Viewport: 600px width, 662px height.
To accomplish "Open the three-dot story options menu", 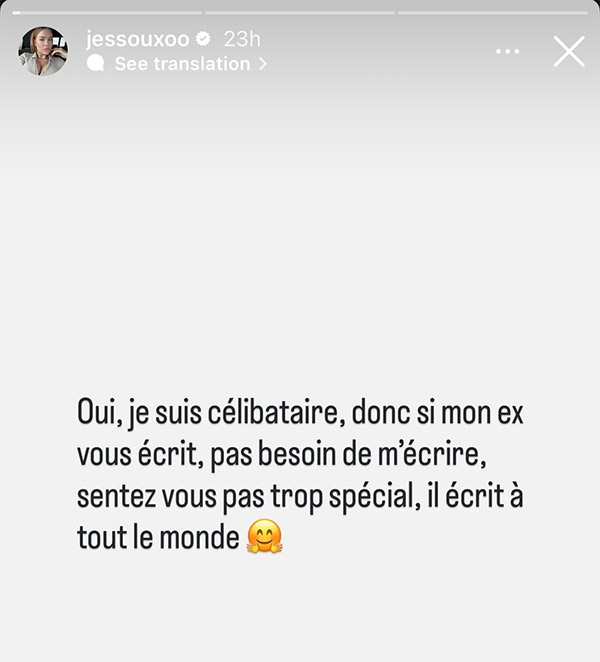I will pos(508,52).
